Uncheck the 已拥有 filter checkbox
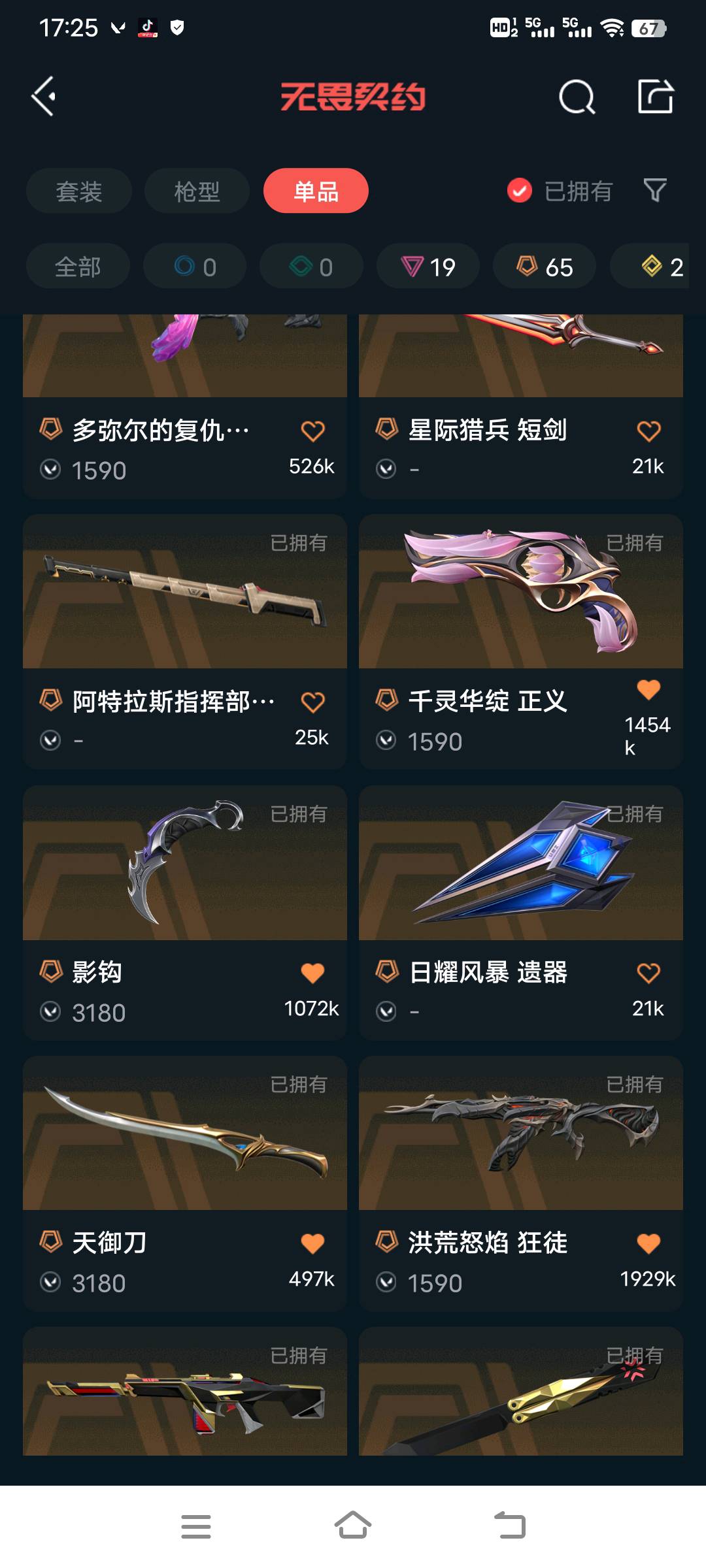The image size is (706, 1568). (x=520, y=191)
